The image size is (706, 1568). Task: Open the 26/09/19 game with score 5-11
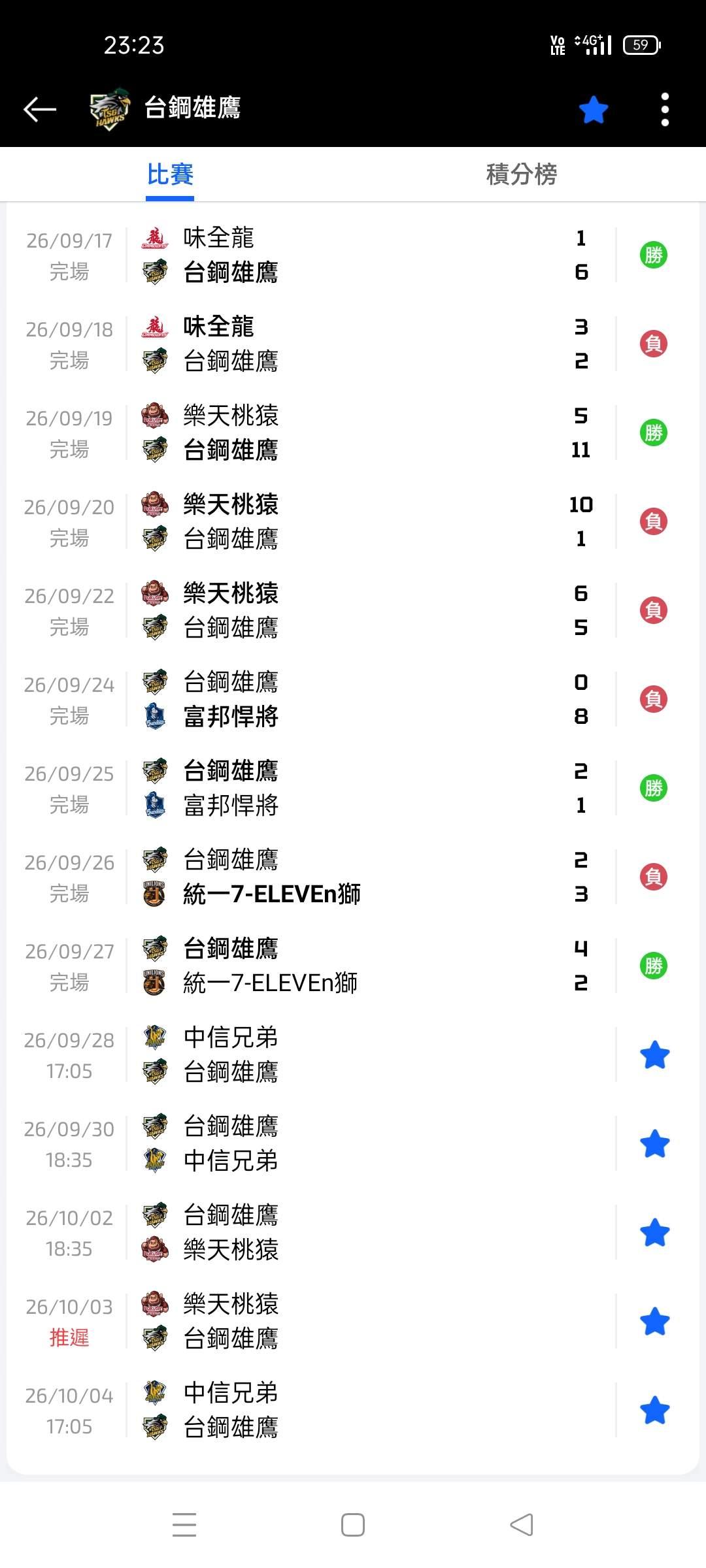(353, 433)
